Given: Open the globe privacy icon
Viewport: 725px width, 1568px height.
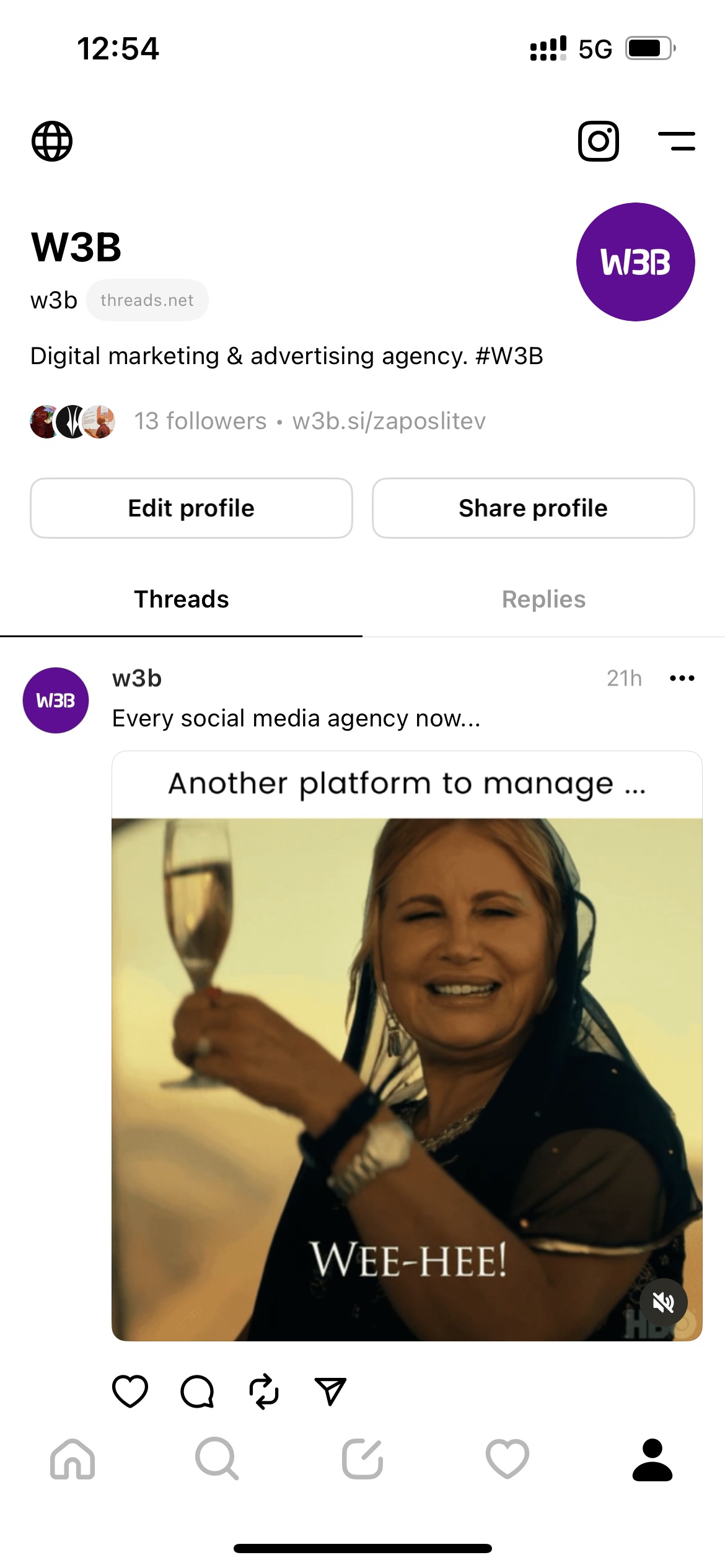Looking at the screenshot, I should pos(52,141).
